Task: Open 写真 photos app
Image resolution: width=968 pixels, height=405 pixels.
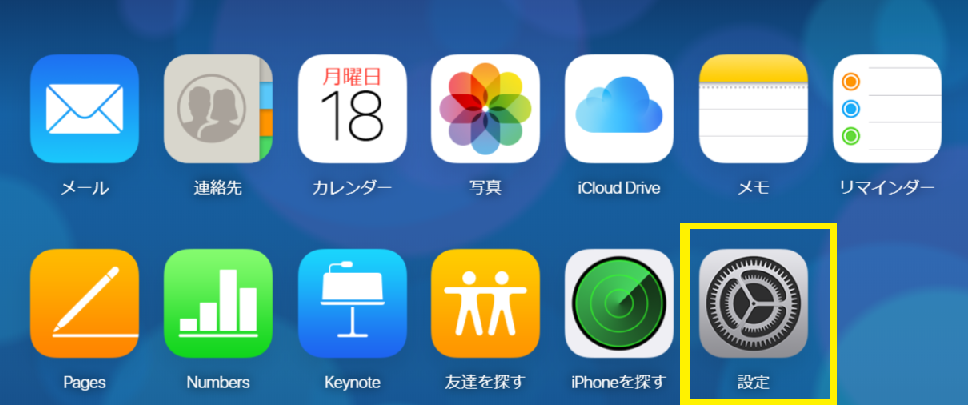Action: coord(485,109)
